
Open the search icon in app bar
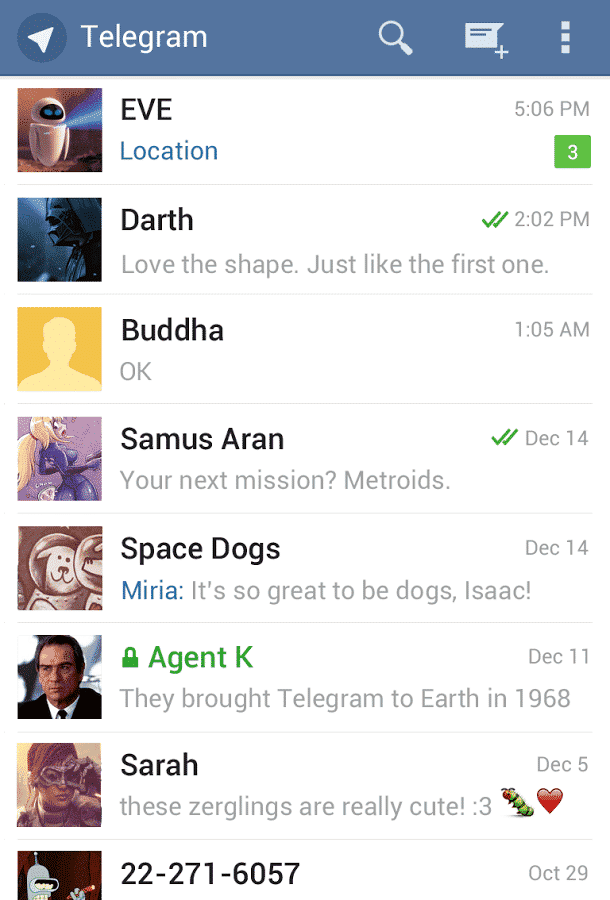(x=396, y=38)
